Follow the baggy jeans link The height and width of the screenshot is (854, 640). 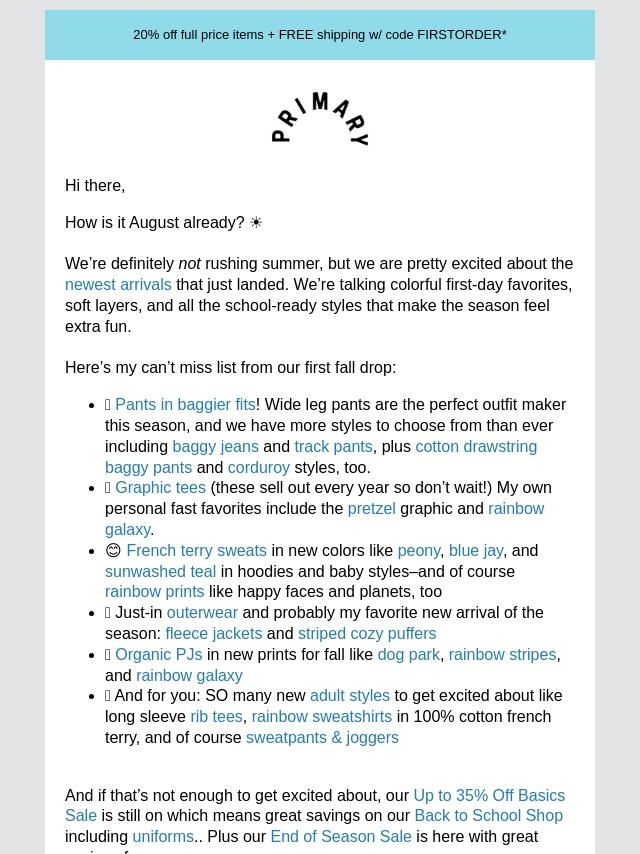[215, 447]
